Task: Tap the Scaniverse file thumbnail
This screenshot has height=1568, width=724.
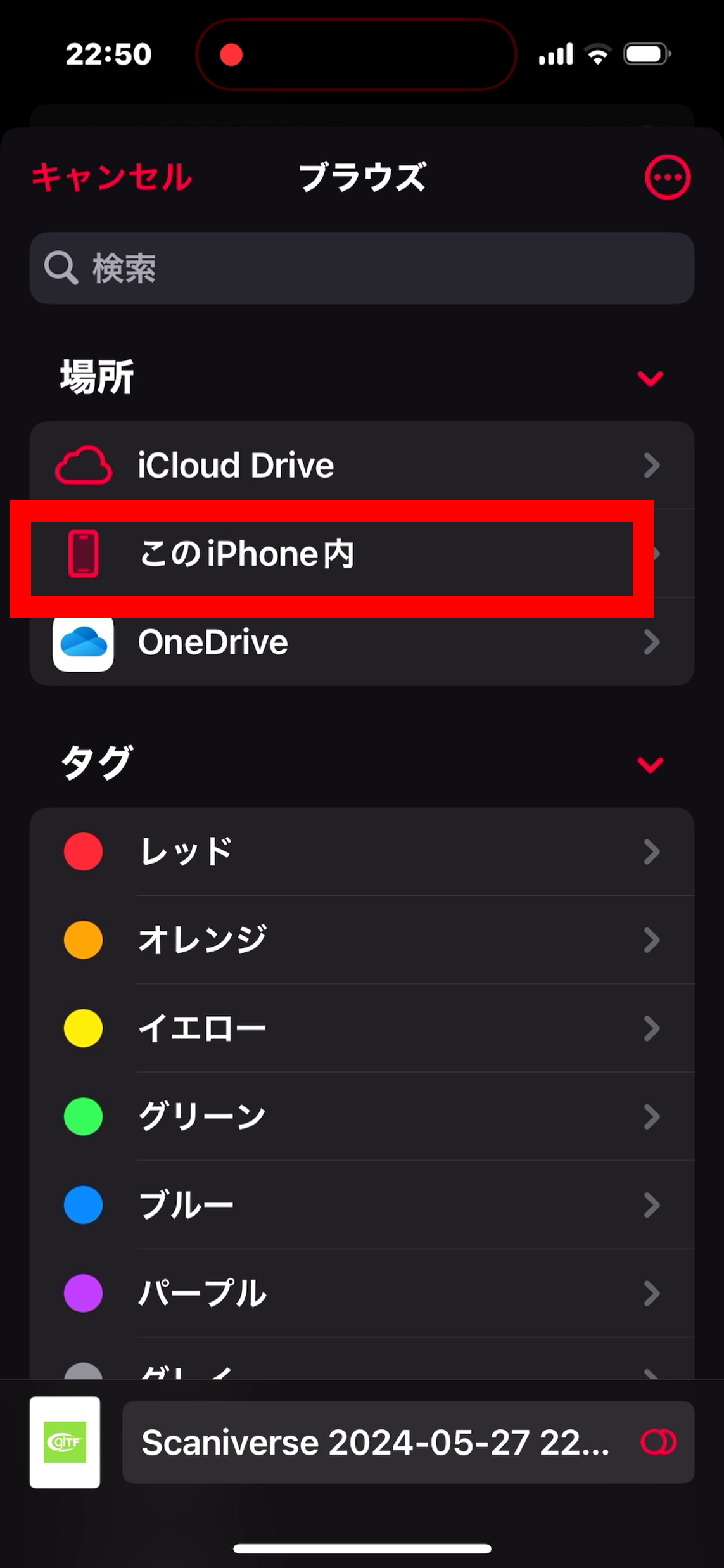Action: (x=65, y=1442)
